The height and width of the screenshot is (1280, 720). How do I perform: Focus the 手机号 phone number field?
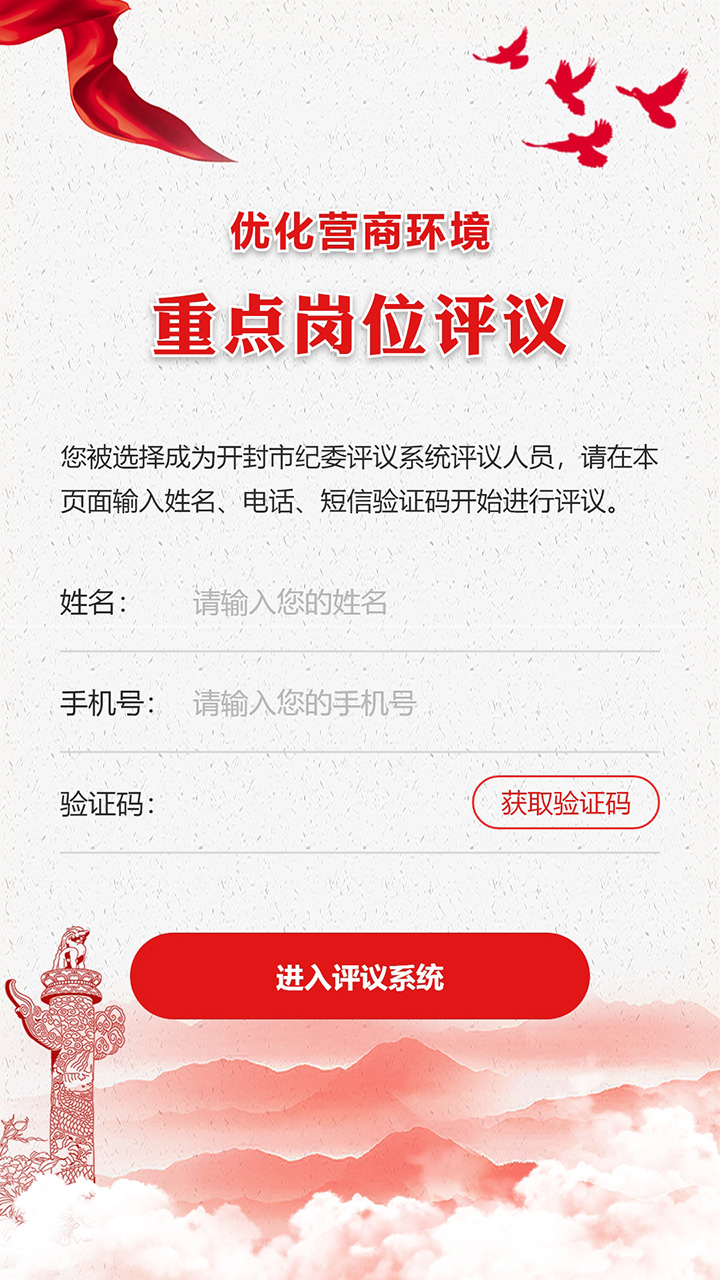point(400,704)
